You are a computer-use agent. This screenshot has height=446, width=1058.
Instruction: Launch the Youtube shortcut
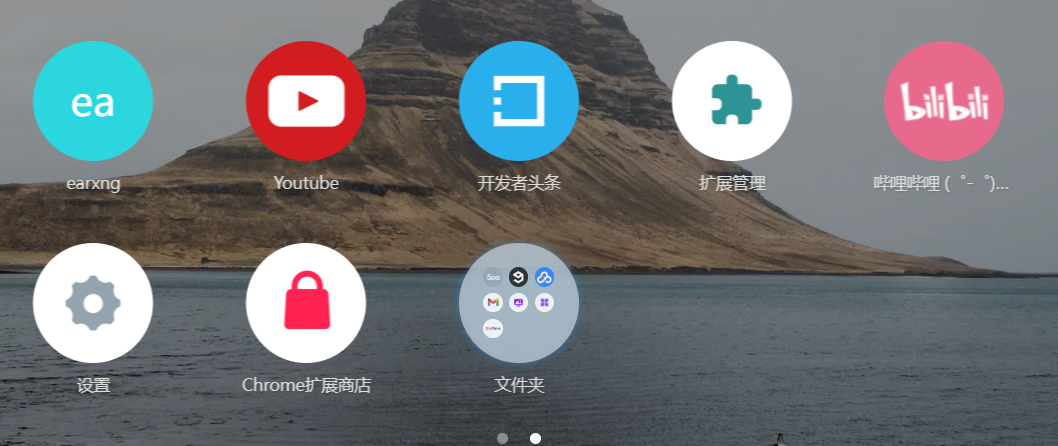tap(306, 101)
